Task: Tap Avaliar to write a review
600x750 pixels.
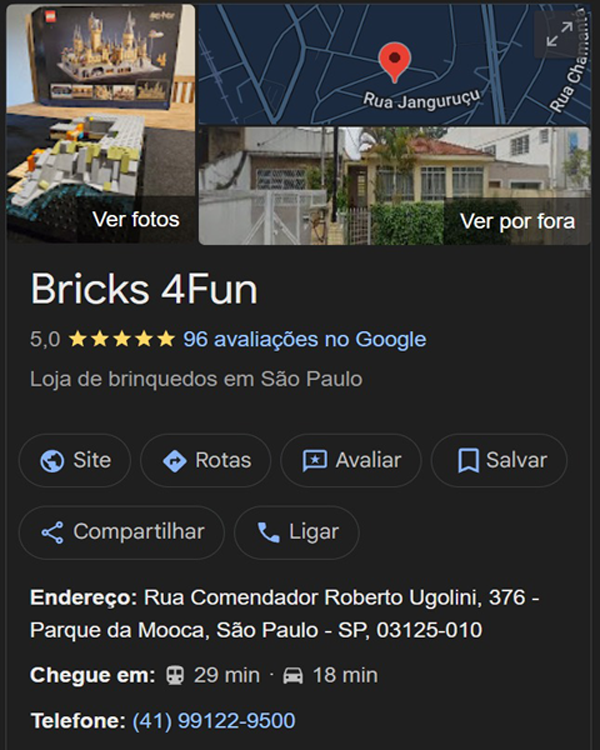Action: (351, 461)
